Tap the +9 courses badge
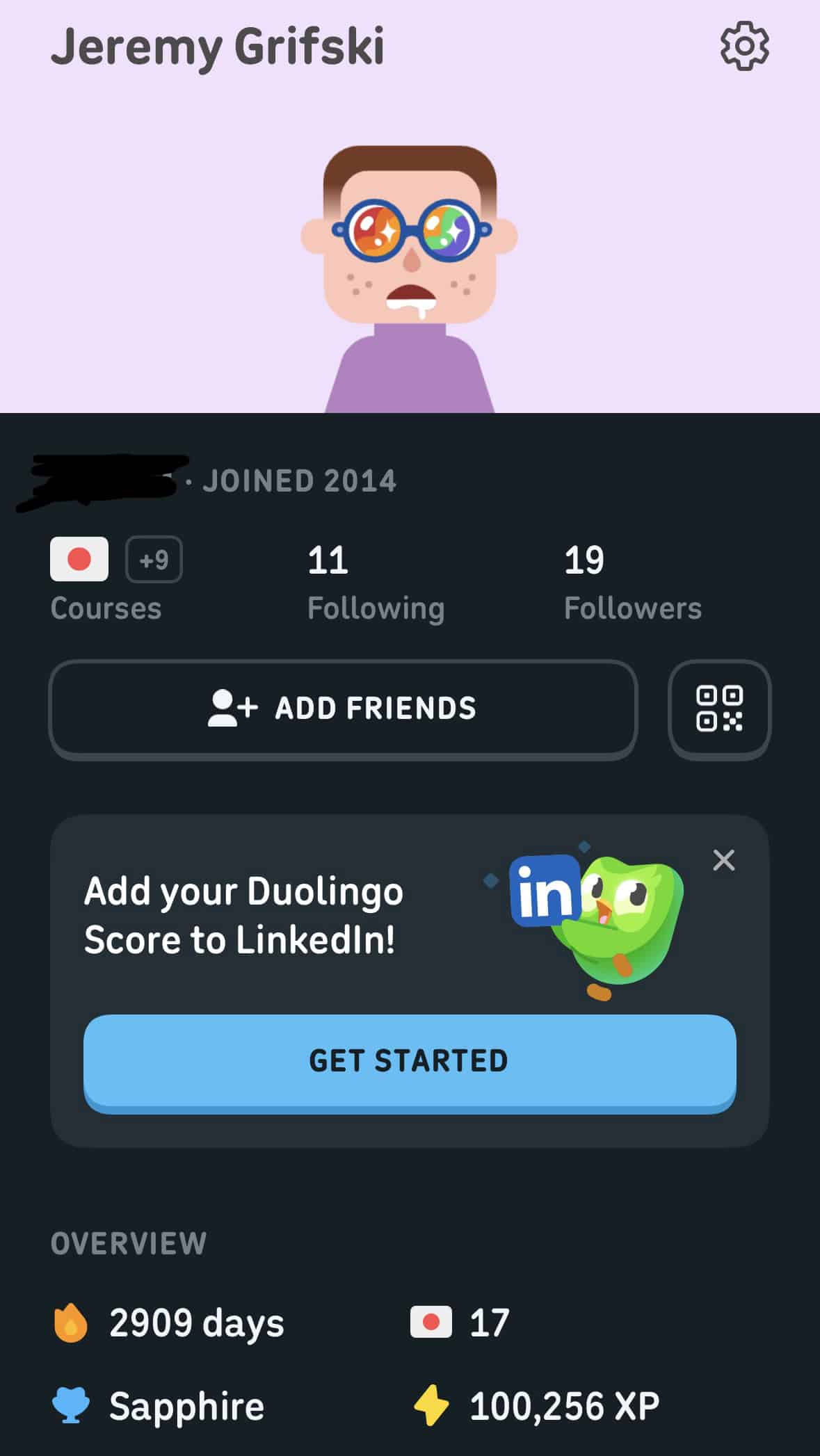Screen dimensions: 820x1456 [154, 559]
